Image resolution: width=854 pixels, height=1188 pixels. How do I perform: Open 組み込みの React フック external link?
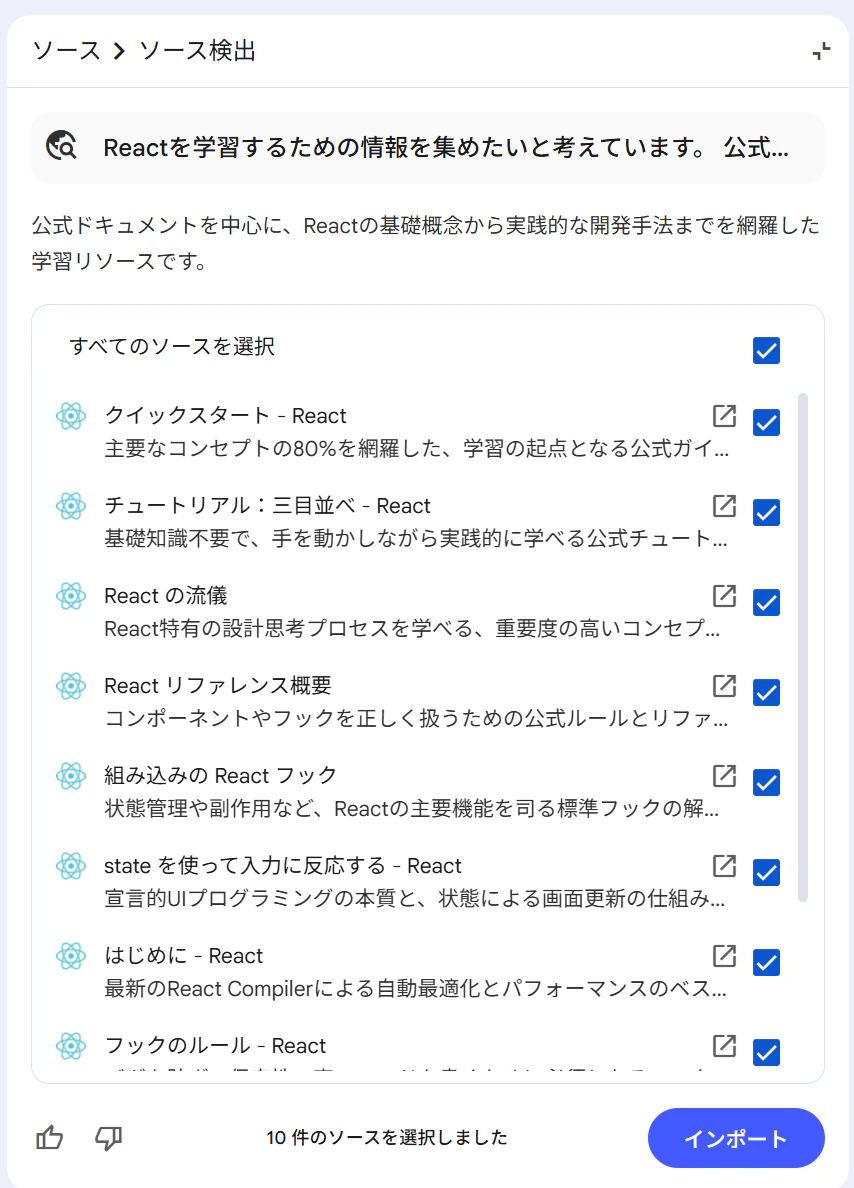[724, 776]
